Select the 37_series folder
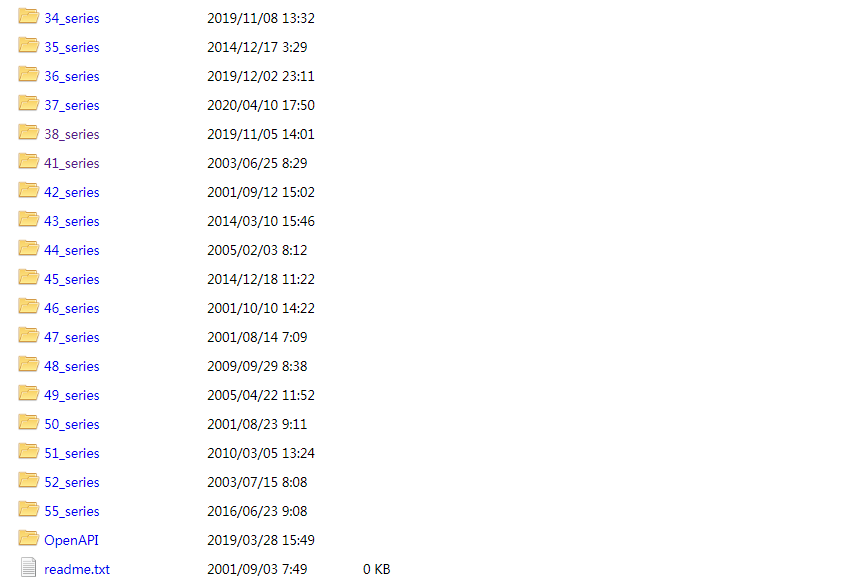 (71, 105)
